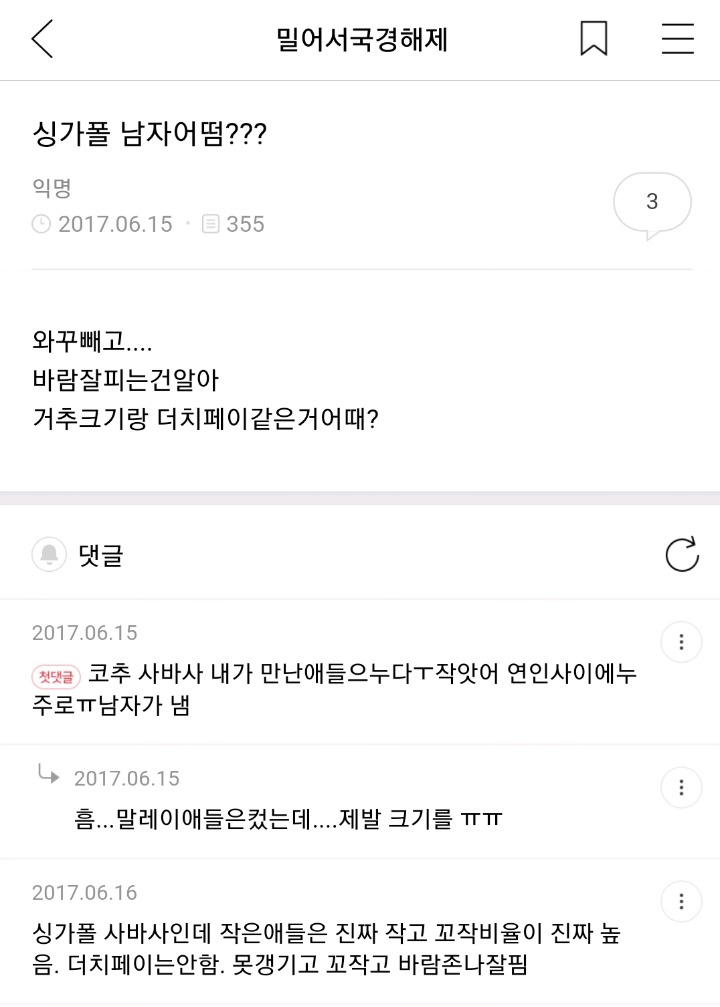
Task: Open options for the 첫댓글 comment
Action: coord(681,642)
